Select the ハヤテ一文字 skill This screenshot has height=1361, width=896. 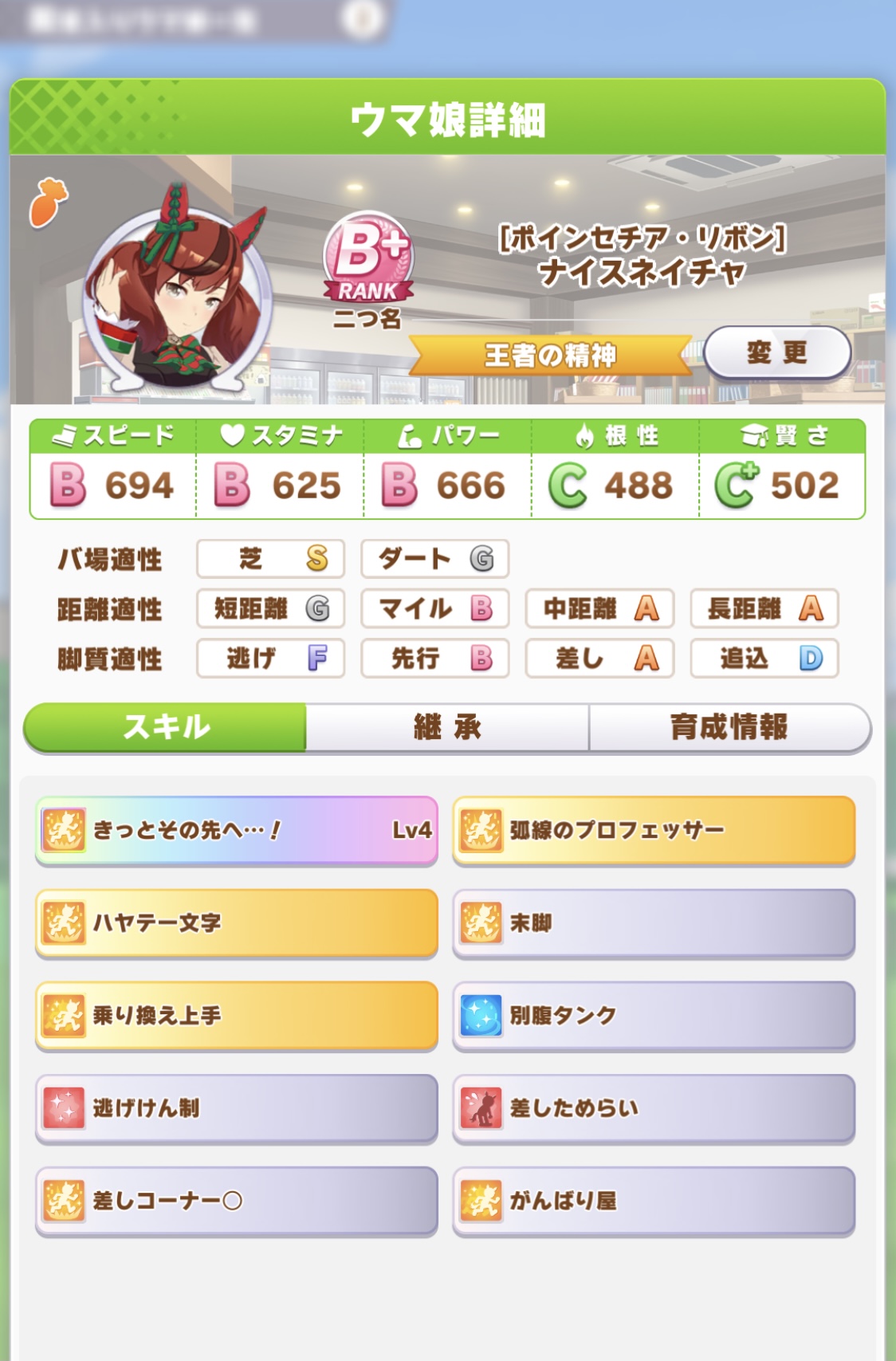click(237, 923)
